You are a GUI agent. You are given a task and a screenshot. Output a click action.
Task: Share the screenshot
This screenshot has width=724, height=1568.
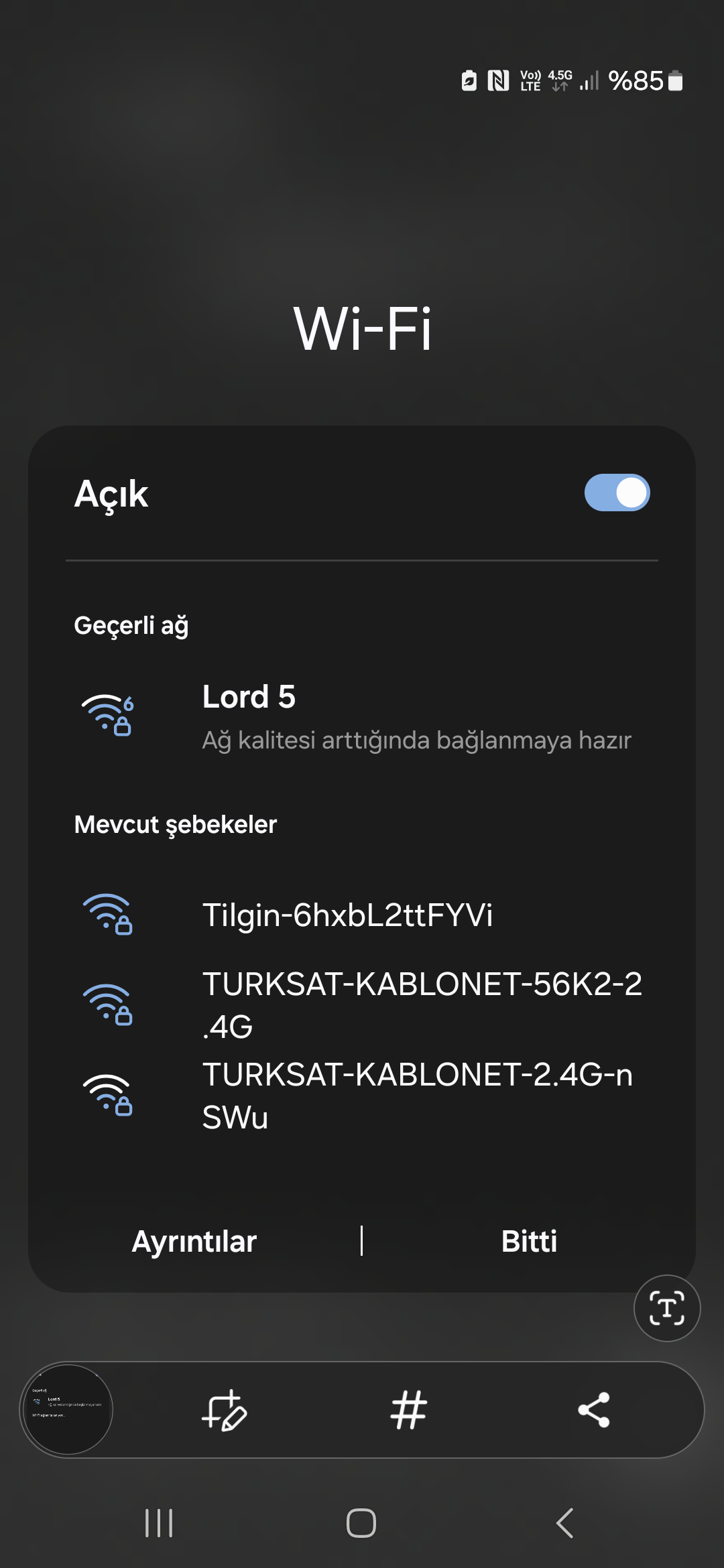[x=594, y=1410]
